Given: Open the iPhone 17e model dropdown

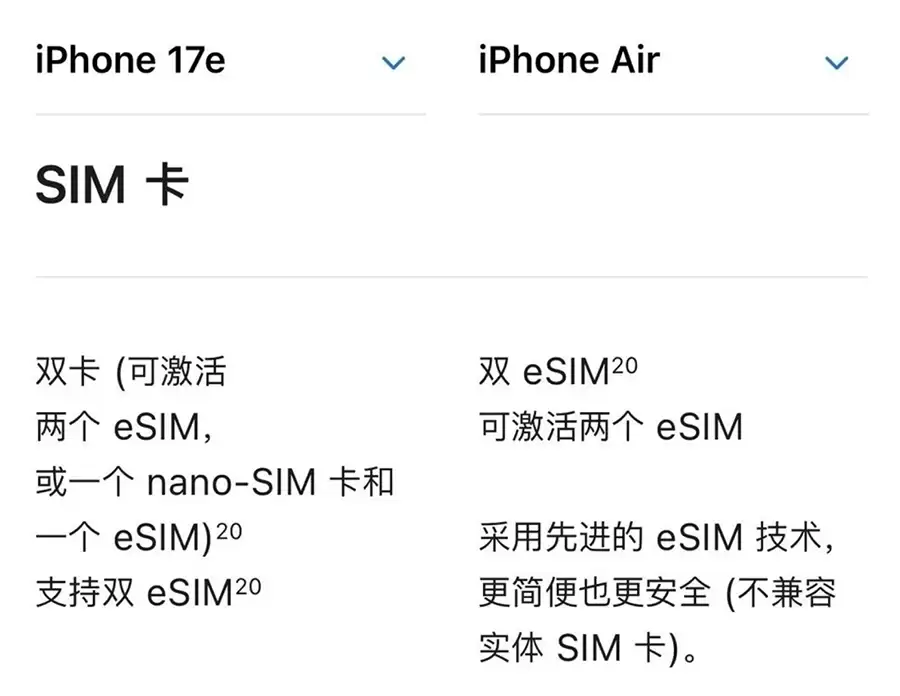Looking at the screenshot, I should click(x=394, y=62).
